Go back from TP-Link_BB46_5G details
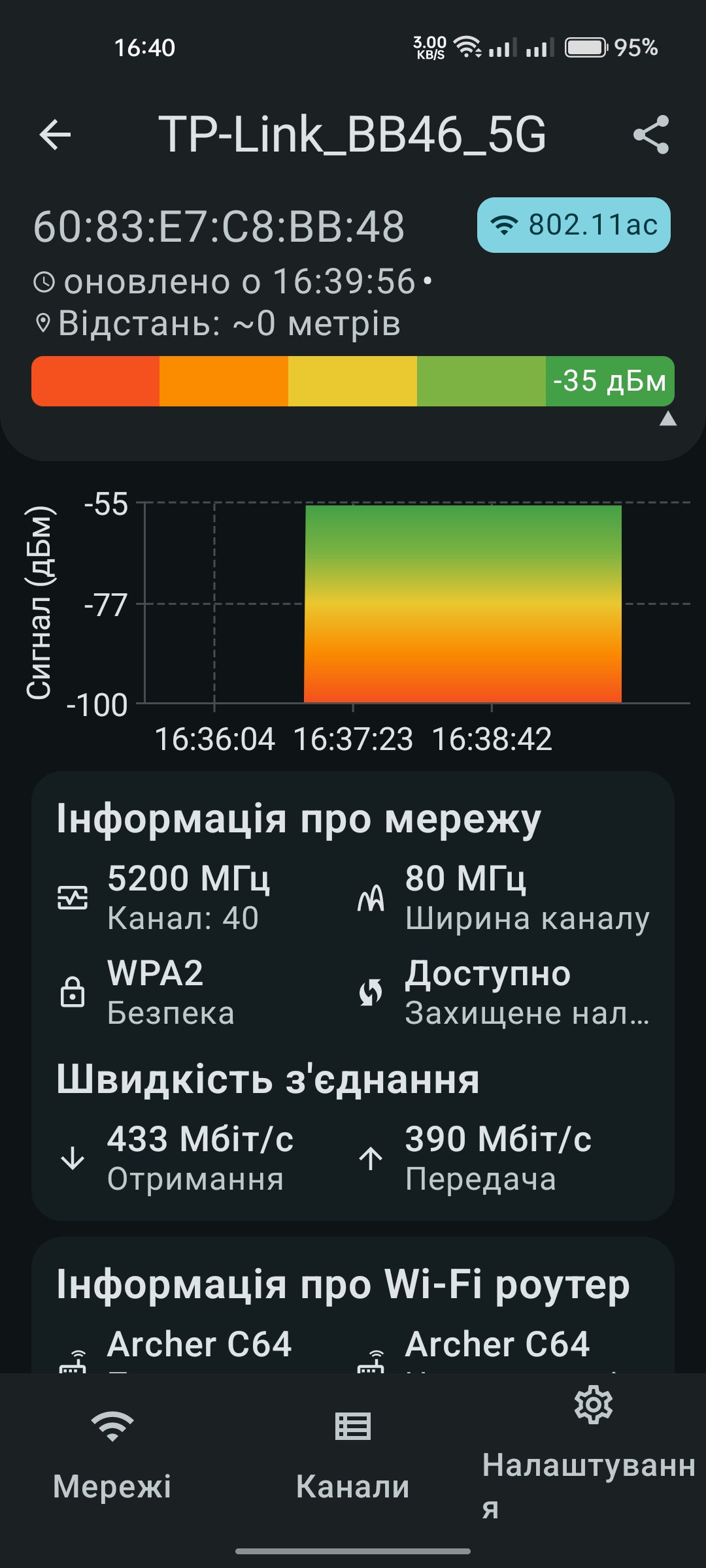 pyautogui.click(x=55, y=135)
